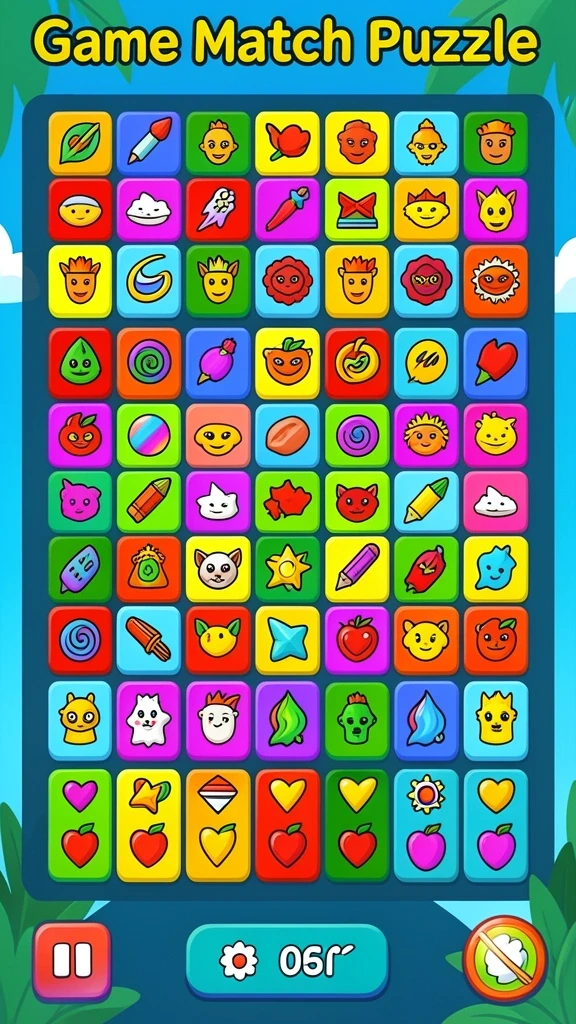
Task: Tap the green zombie face tile
Action: click(x=357, y=720)
